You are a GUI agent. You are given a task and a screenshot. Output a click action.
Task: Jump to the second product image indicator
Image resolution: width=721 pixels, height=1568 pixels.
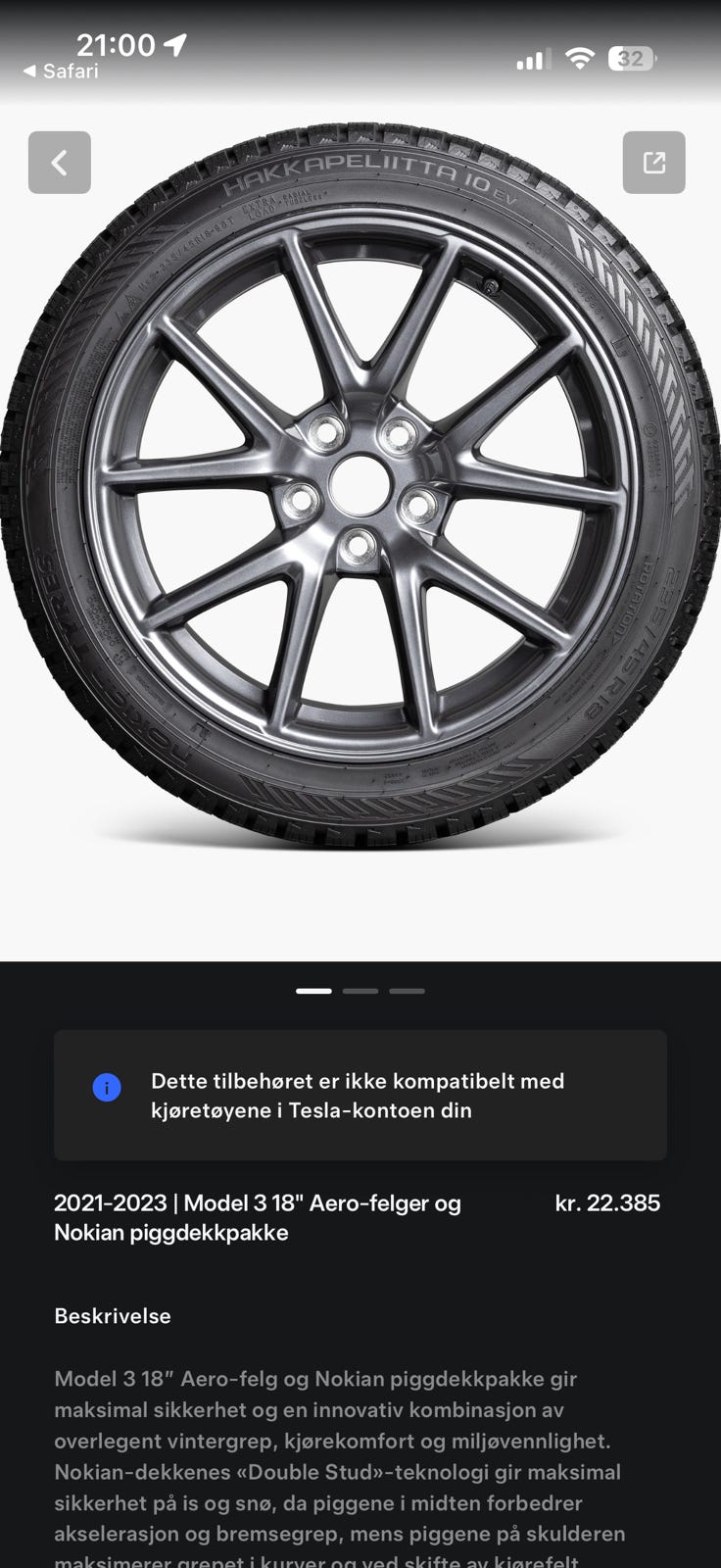[360, 991]
